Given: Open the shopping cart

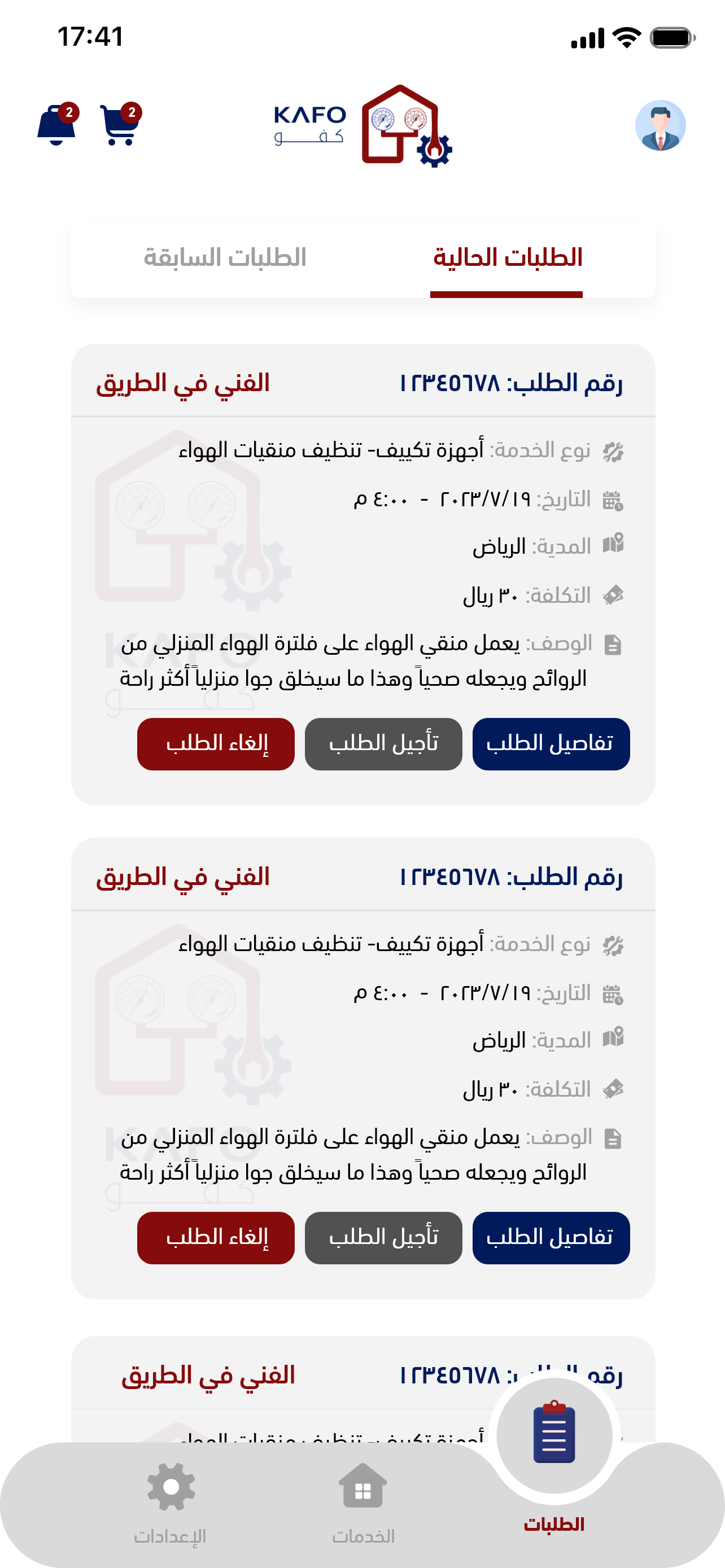Looking at the screenshot, I should coord(120,125).
